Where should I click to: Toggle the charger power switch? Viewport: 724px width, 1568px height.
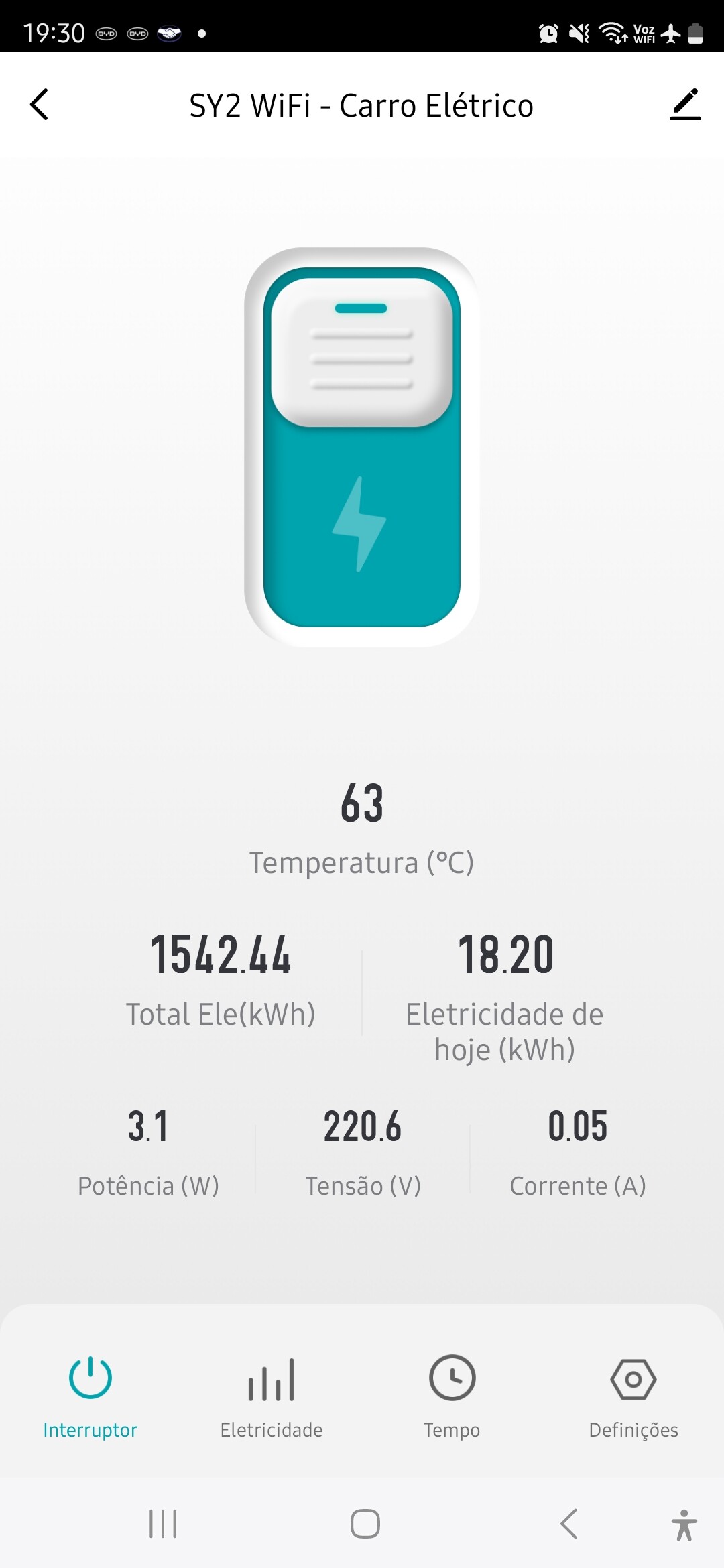(362, 447)
